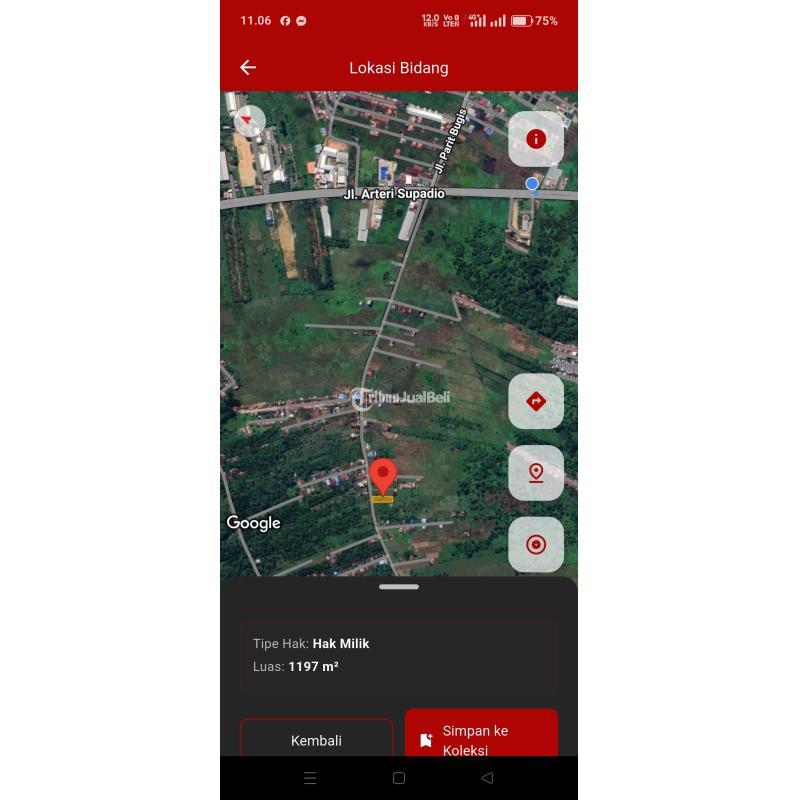The image size is (800, 800).
Task: Tap the location pin map button
Action: 536,473
